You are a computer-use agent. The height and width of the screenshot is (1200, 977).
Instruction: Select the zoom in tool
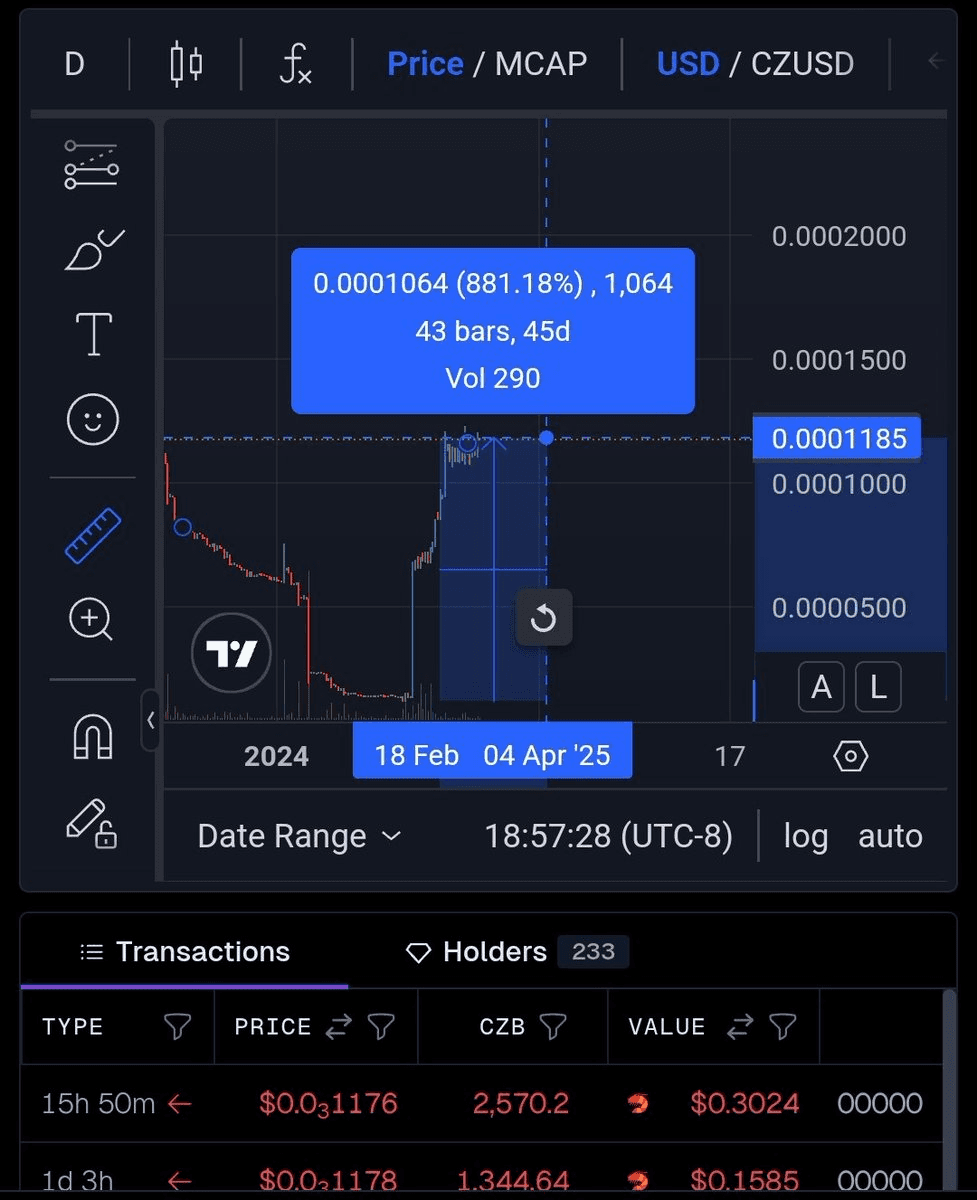pyautogui.click(x=91, y=620)
